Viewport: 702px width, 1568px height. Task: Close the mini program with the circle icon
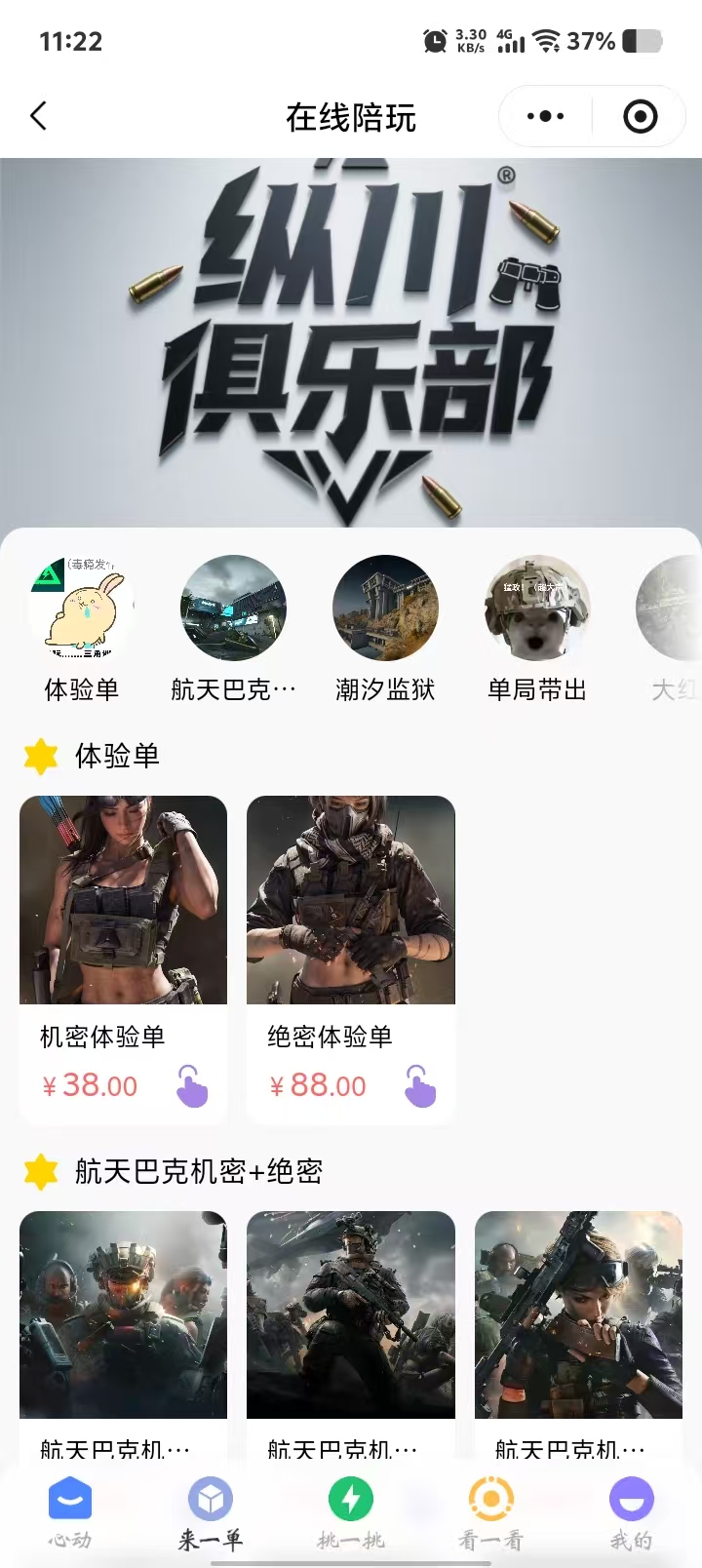pyautogui.click(x=640, y=117)
